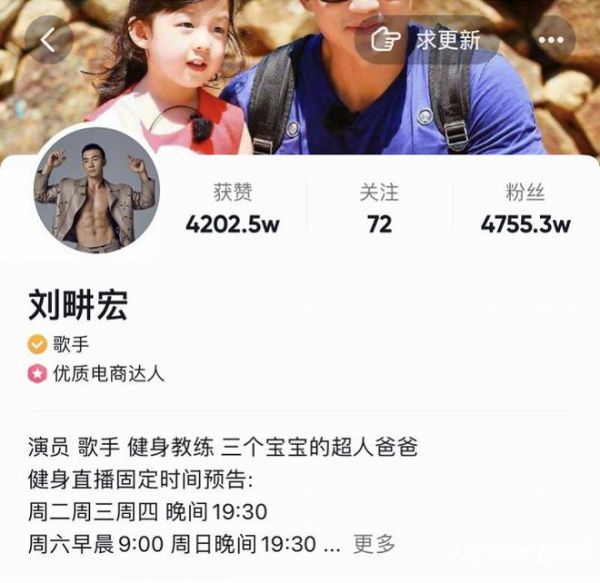This screenshot has height=583, width=600.
Task: Open the 粉丝 followers list
Action: [525, 209]
